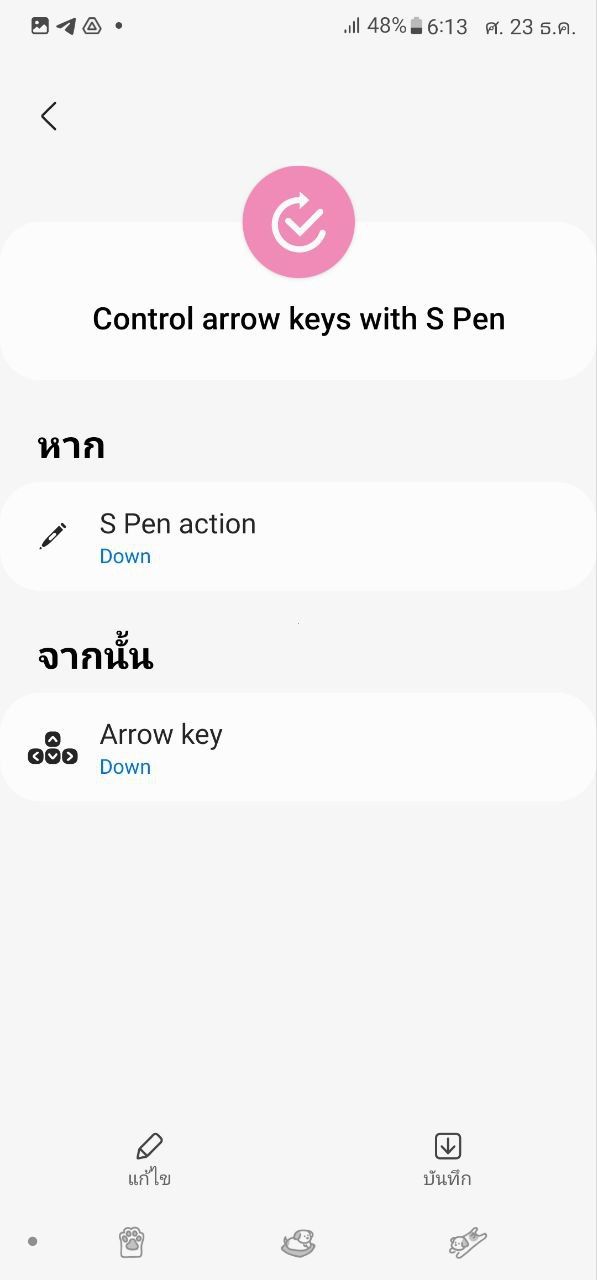Open the Arrow key action row
Viewport: 597px width, 1280px height.
coord(298,748)
